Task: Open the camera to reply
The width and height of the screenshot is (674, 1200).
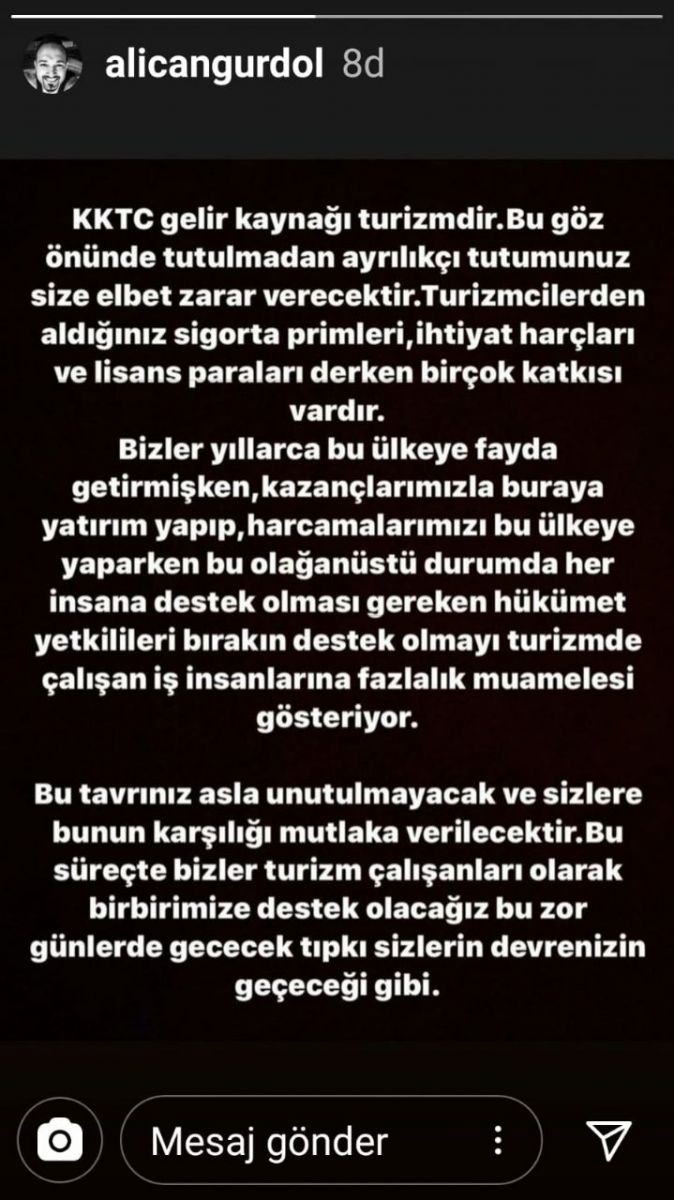Action: pos(59,1140)
